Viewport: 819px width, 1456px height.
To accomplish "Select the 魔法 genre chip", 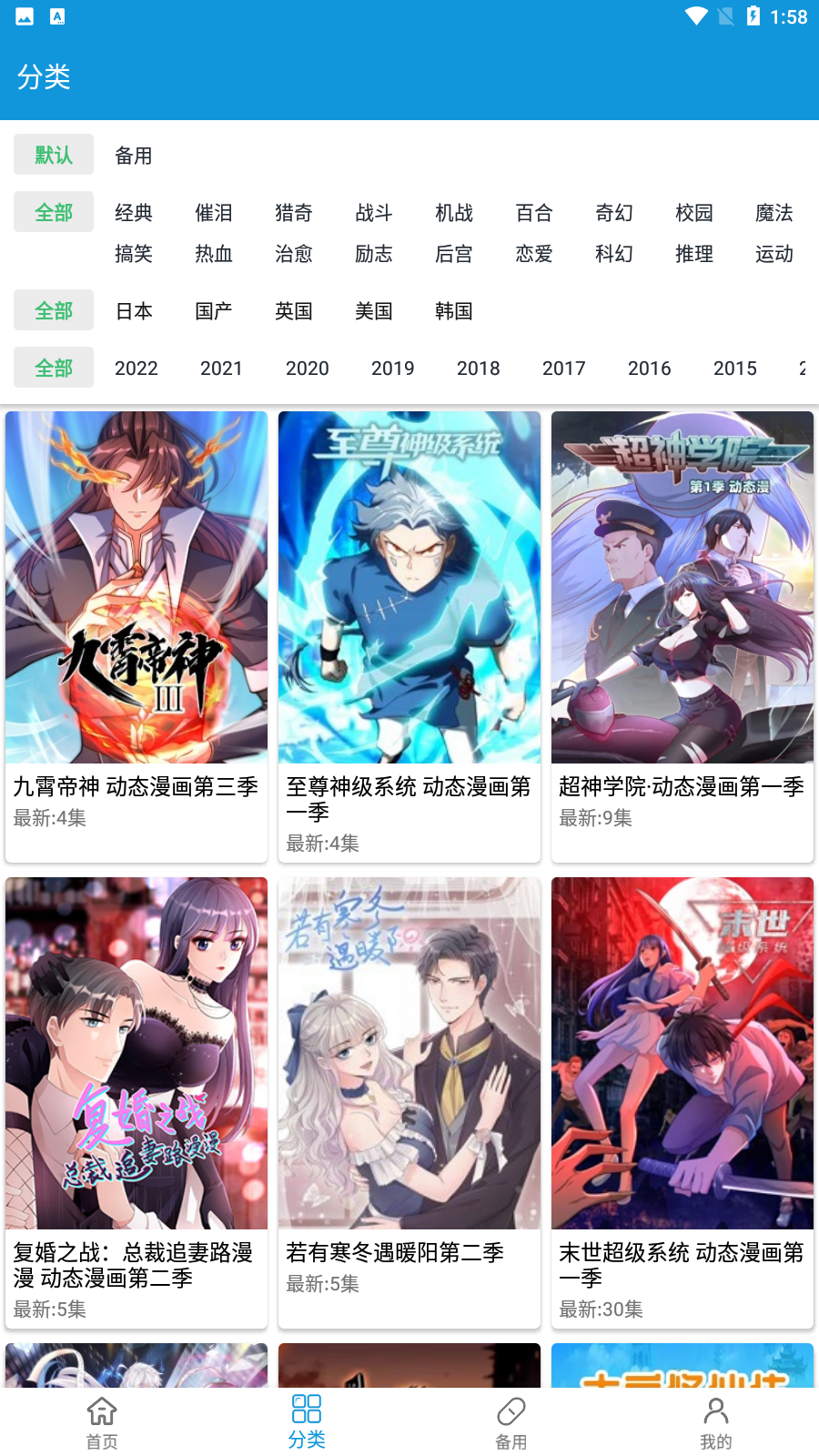I will pos(774,213).
